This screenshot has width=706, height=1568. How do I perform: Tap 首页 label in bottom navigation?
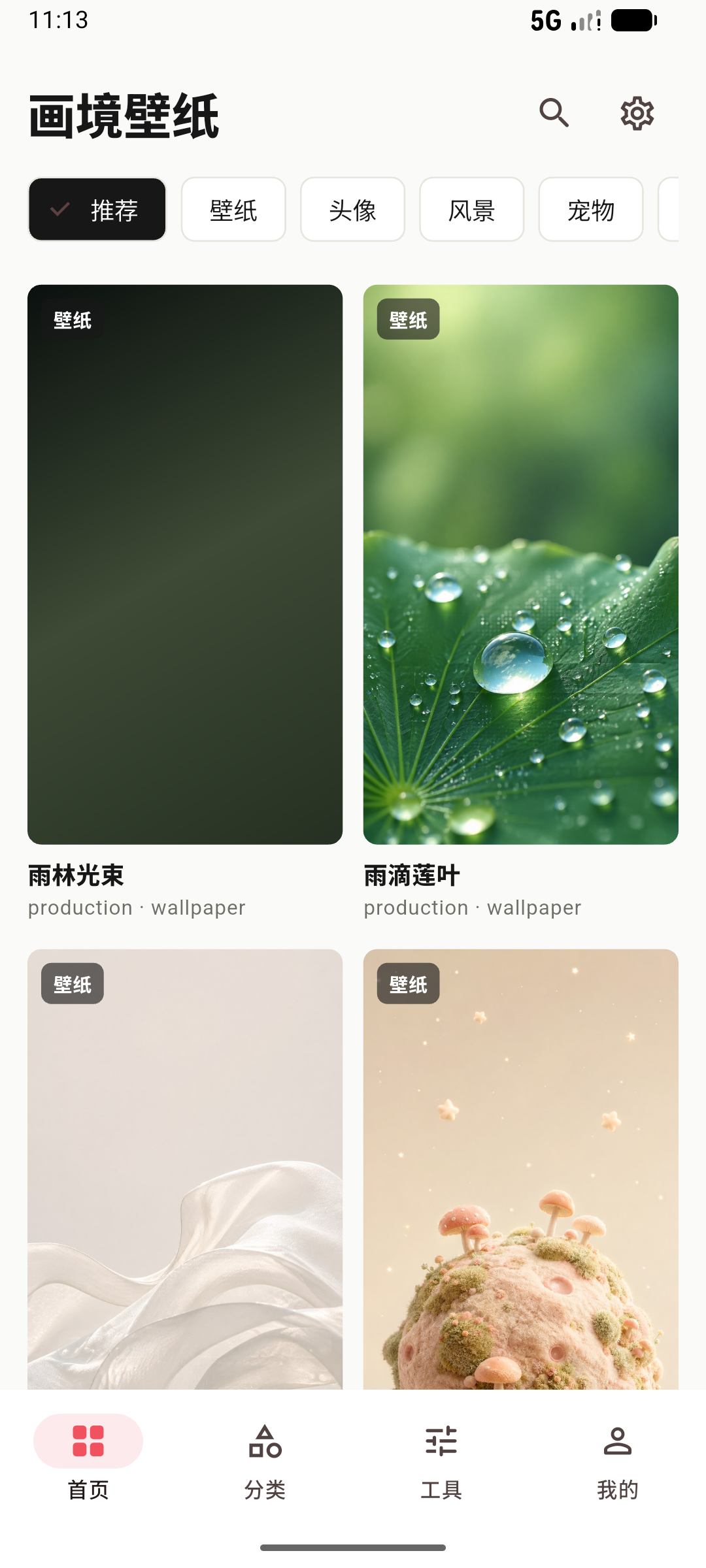(88, 1490)
